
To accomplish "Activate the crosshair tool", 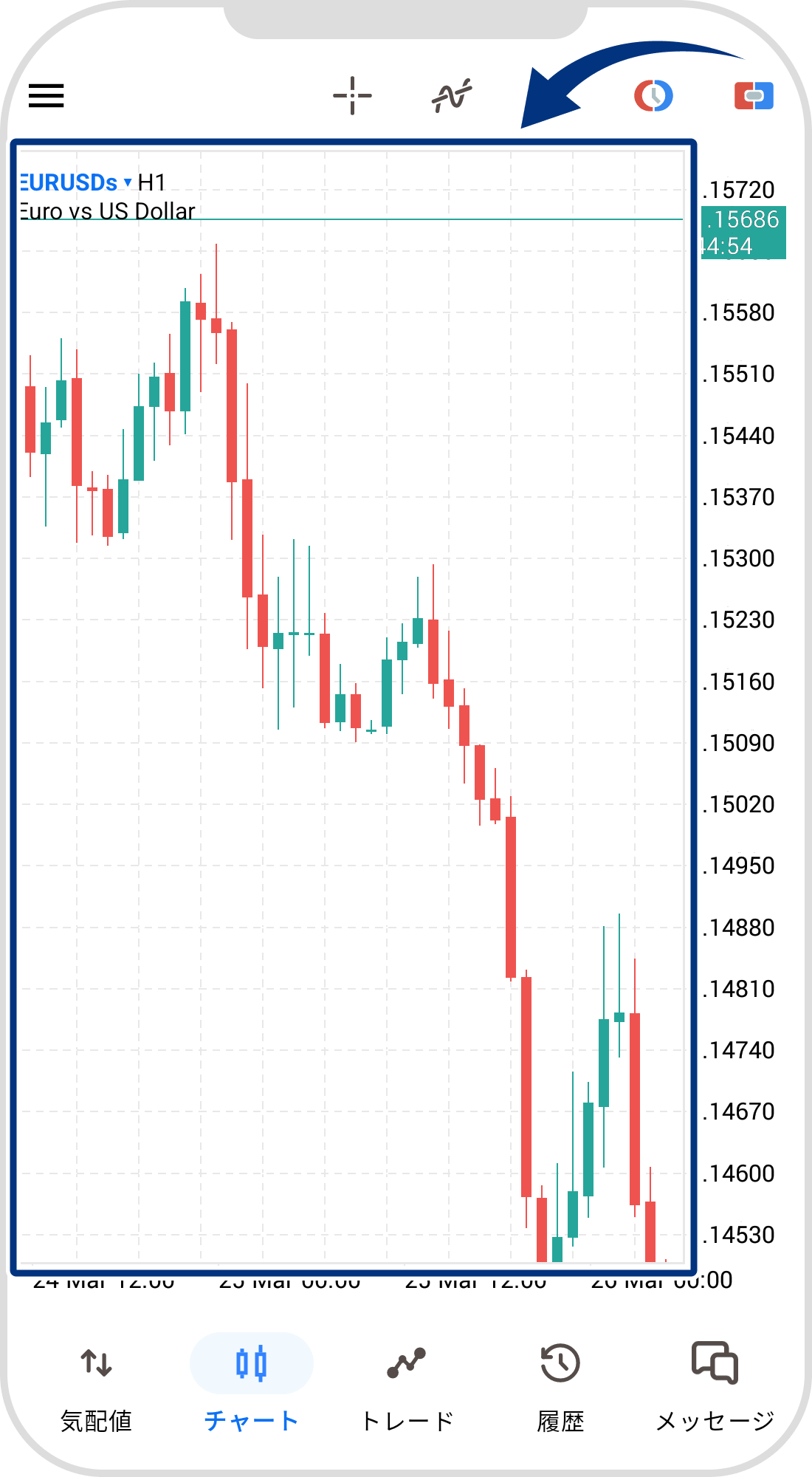I will [352, 95].
